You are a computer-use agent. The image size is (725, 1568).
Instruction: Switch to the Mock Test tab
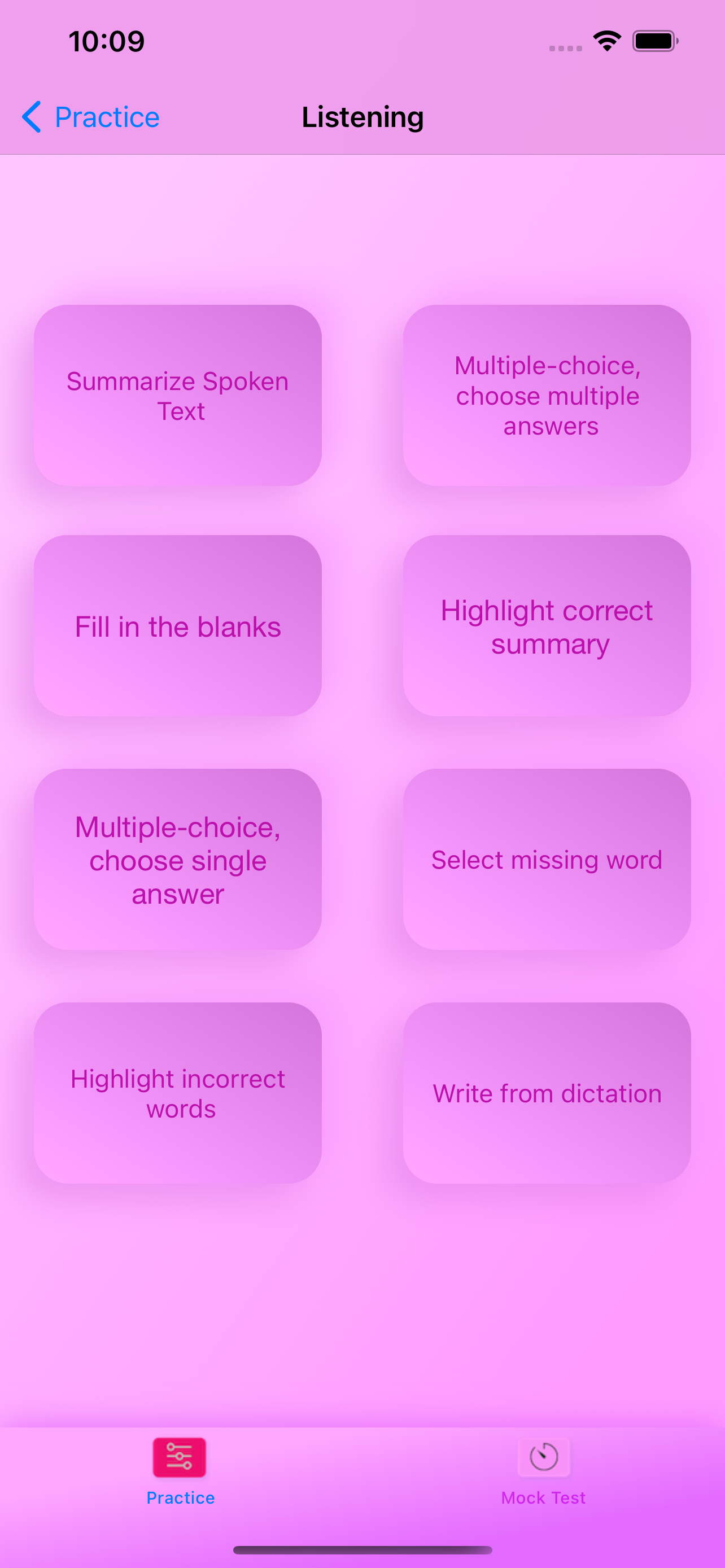[x=543, y=1472]
